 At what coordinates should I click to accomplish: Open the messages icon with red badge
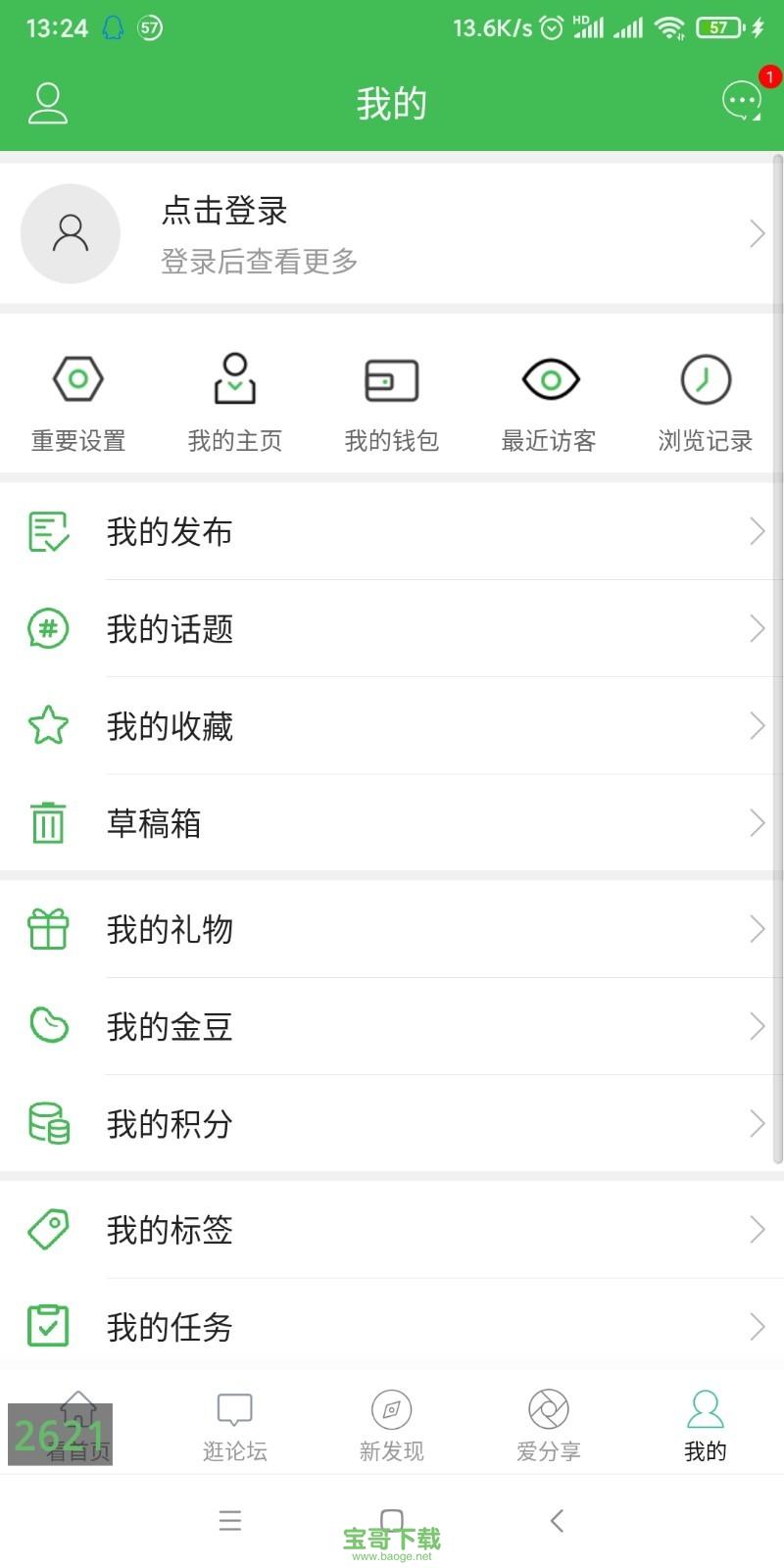click(743, 101)
